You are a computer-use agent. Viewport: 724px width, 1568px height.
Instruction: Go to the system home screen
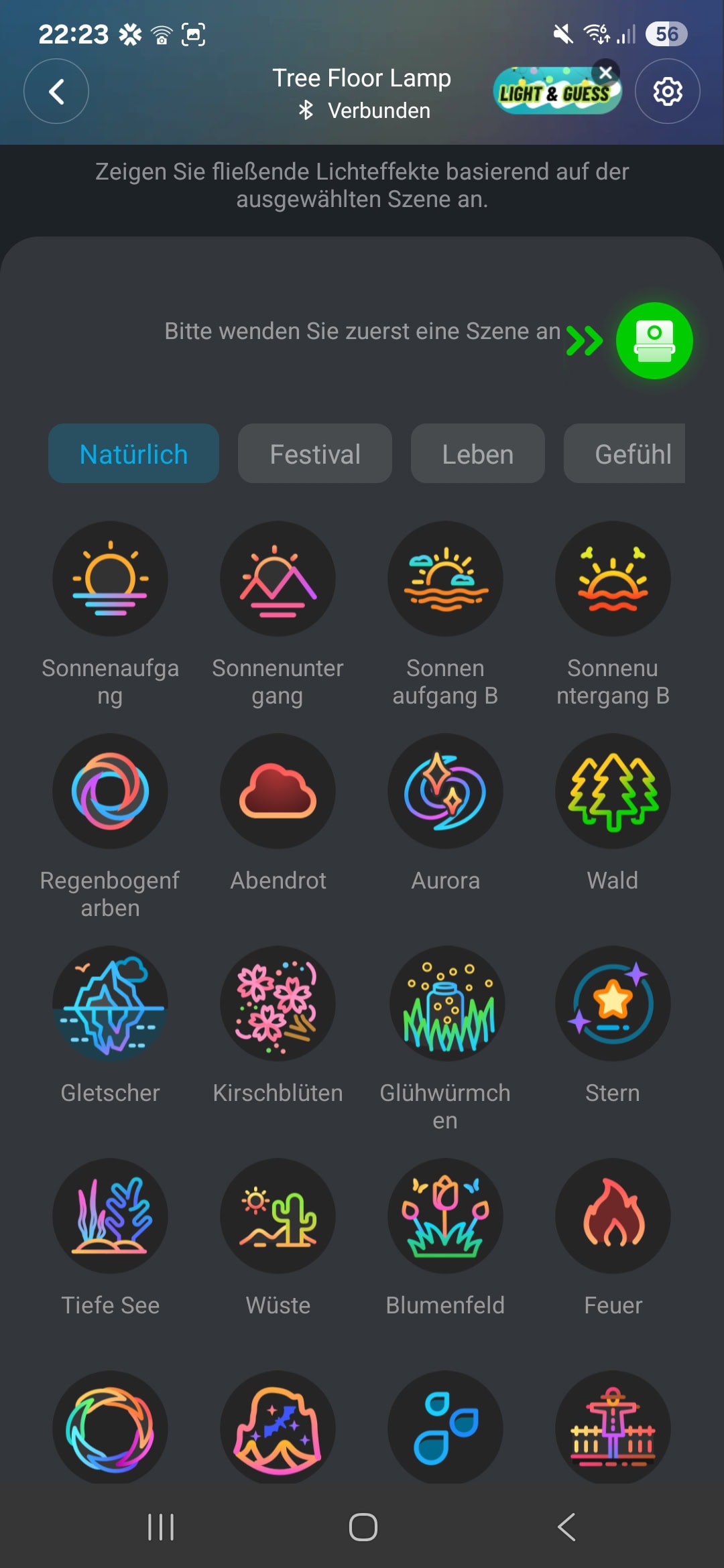click(363, 1527)
